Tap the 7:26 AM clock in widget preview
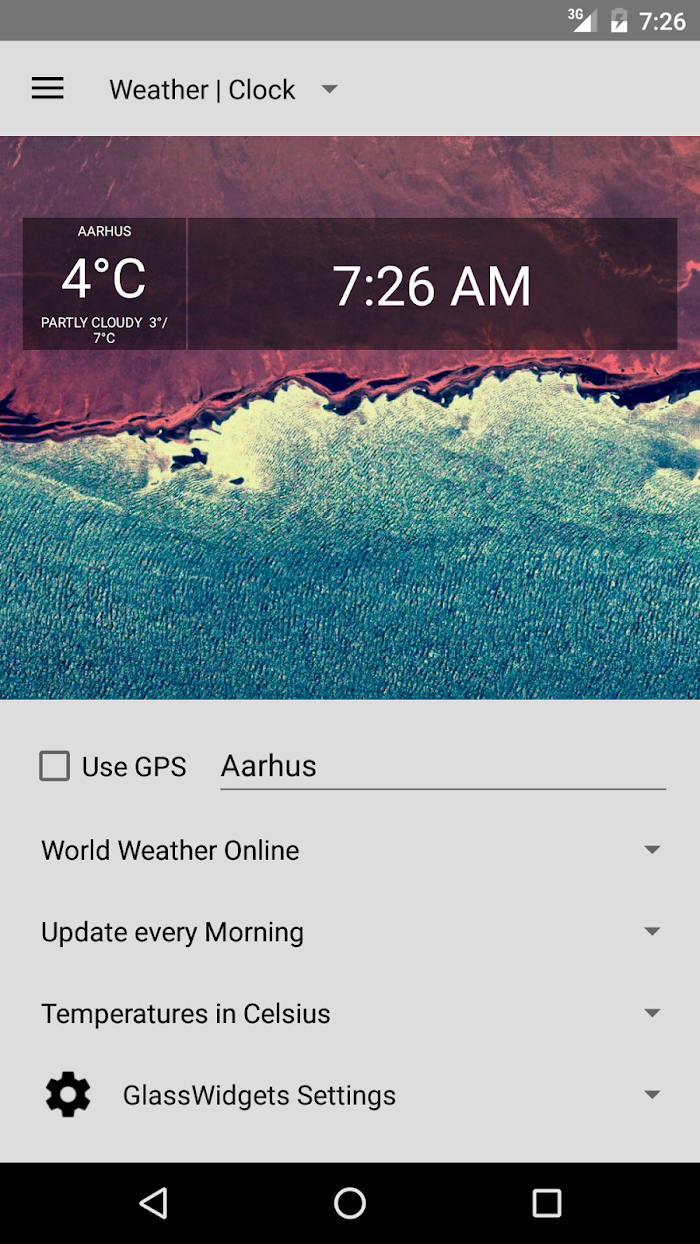The image size is (700, 1244). (431, 286)
